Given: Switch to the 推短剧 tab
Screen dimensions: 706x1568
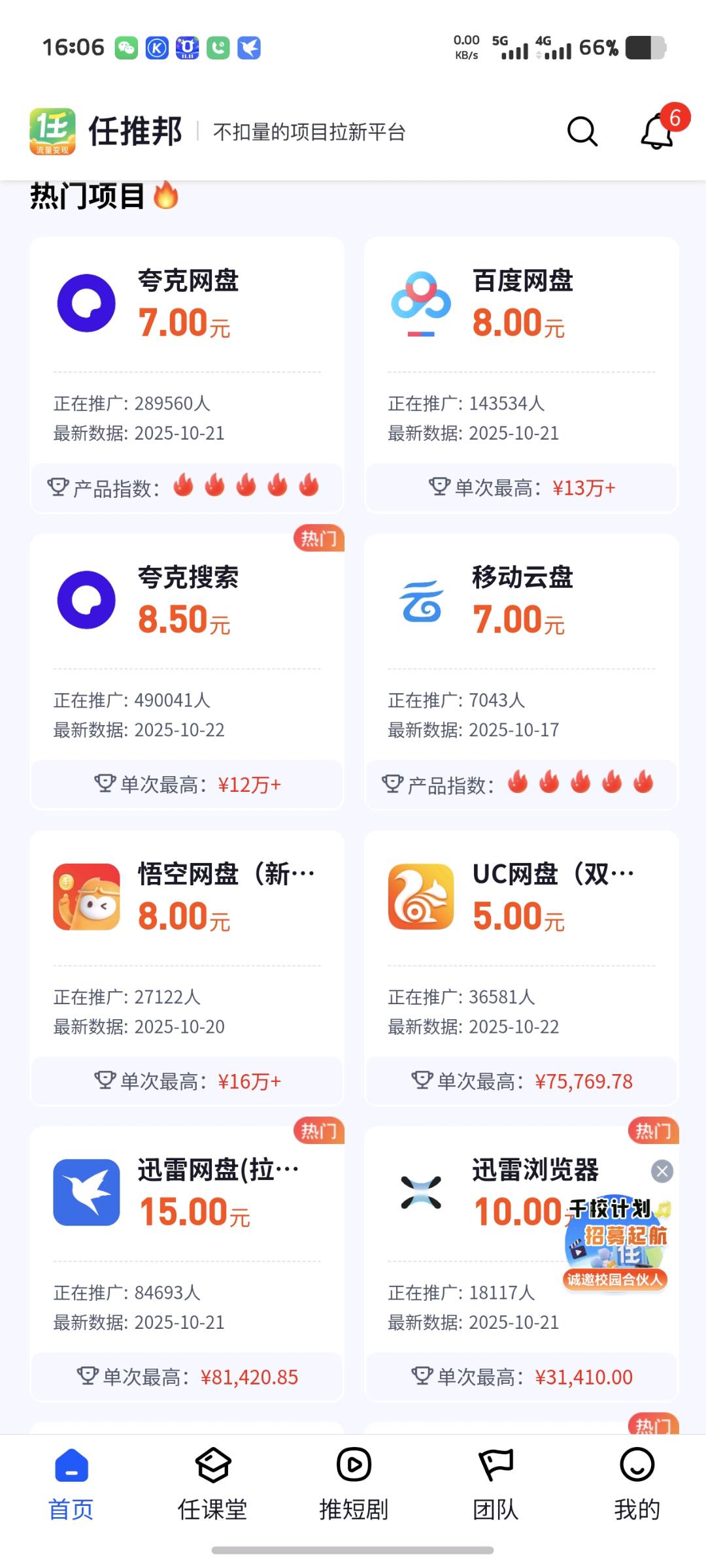Looking at the screenshot, I should click(x=354, y=1484).
